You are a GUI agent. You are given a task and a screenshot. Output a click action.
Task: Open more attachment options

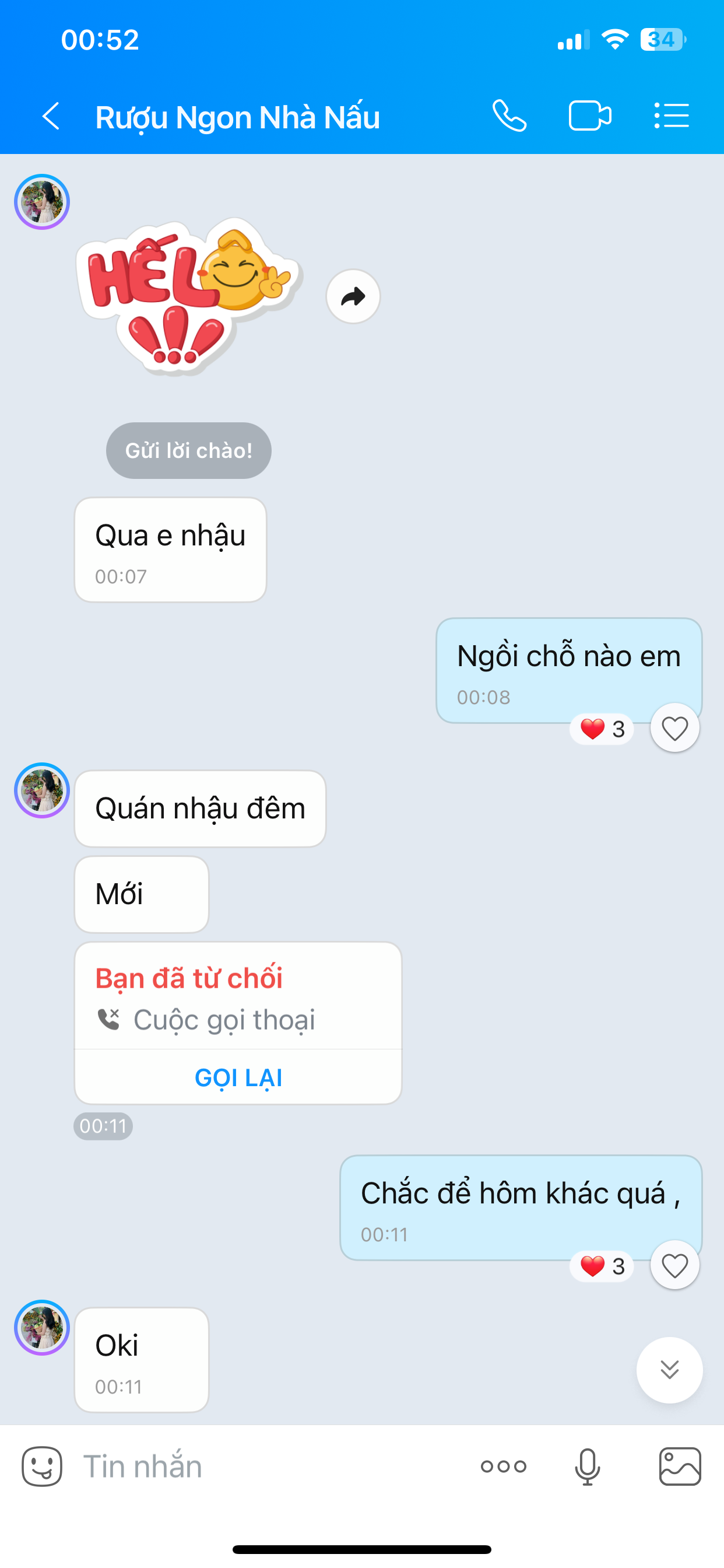[503, 1466]
